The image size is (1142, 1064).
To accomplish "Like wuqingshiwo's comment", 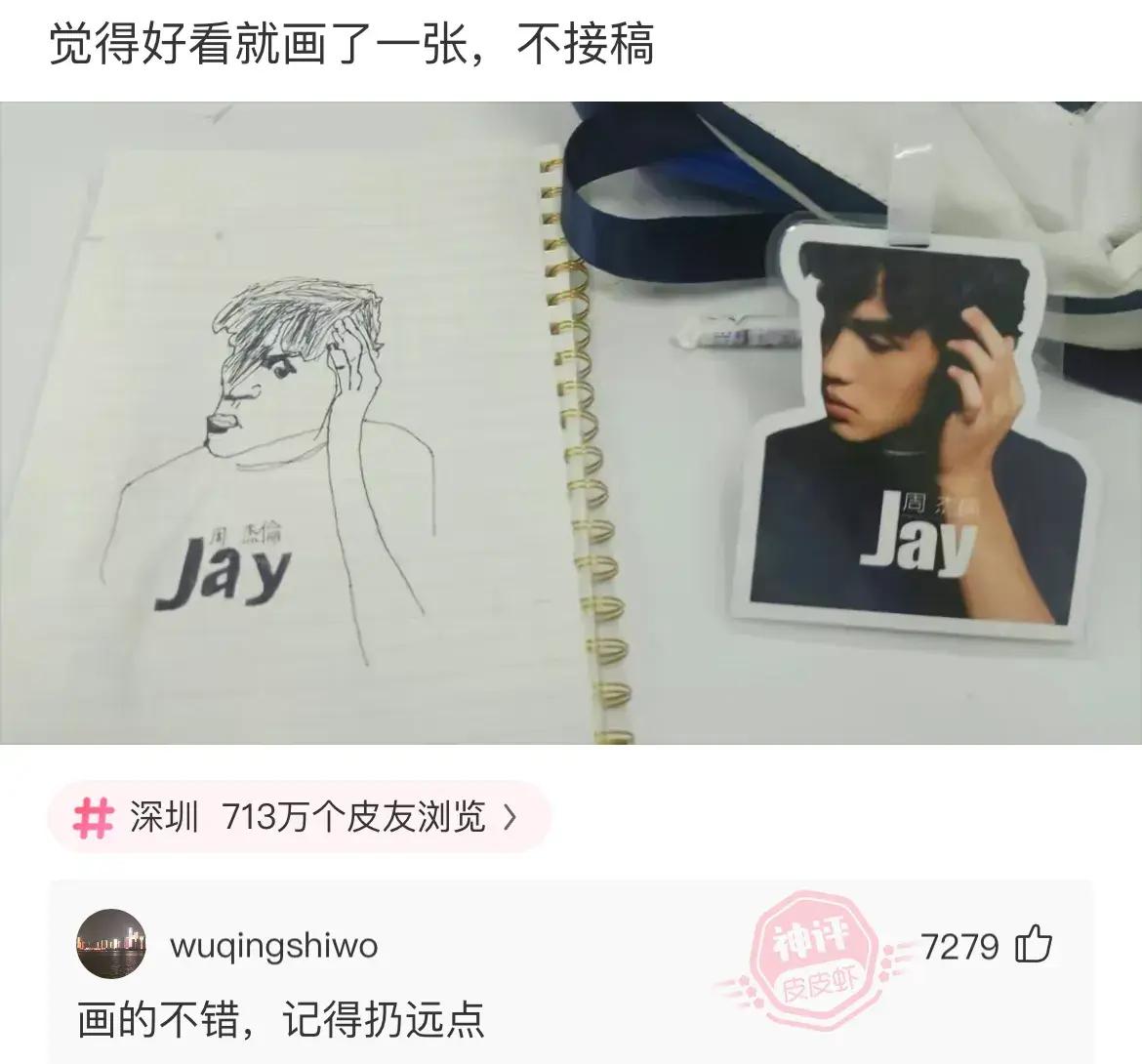I will (1034, 945).
